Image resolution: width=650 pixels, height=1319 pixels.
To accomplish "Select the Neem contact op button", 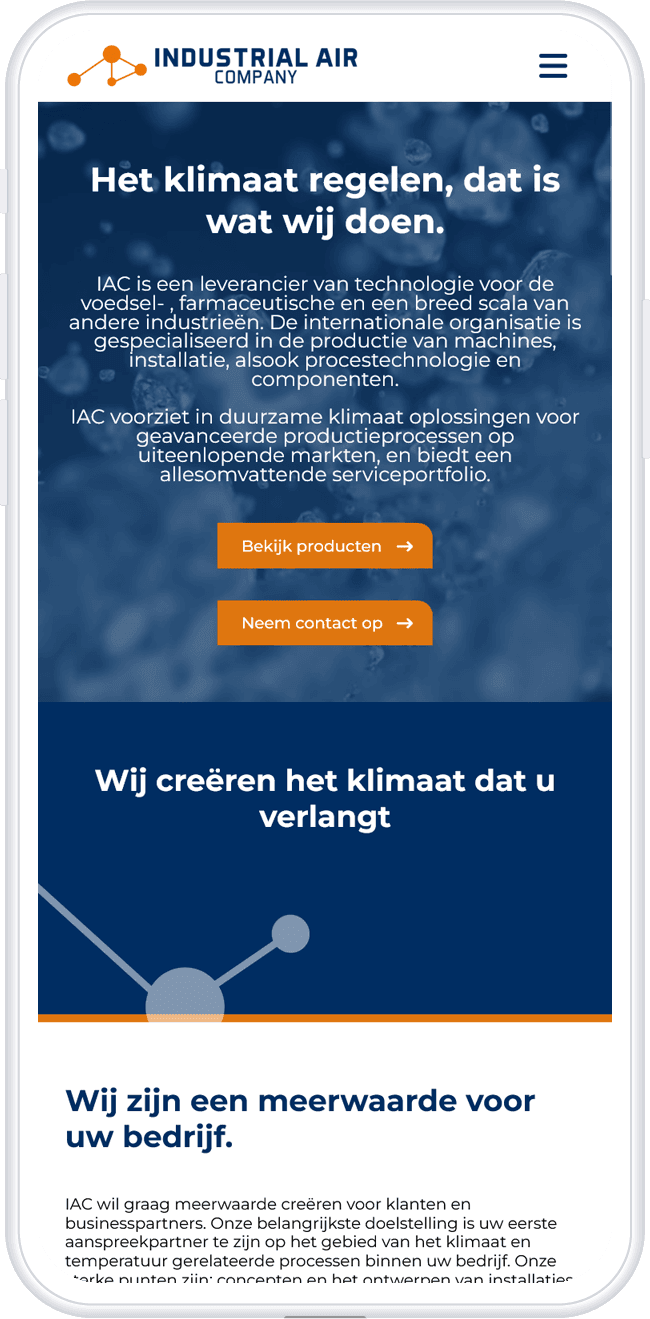I will (325, 623).
